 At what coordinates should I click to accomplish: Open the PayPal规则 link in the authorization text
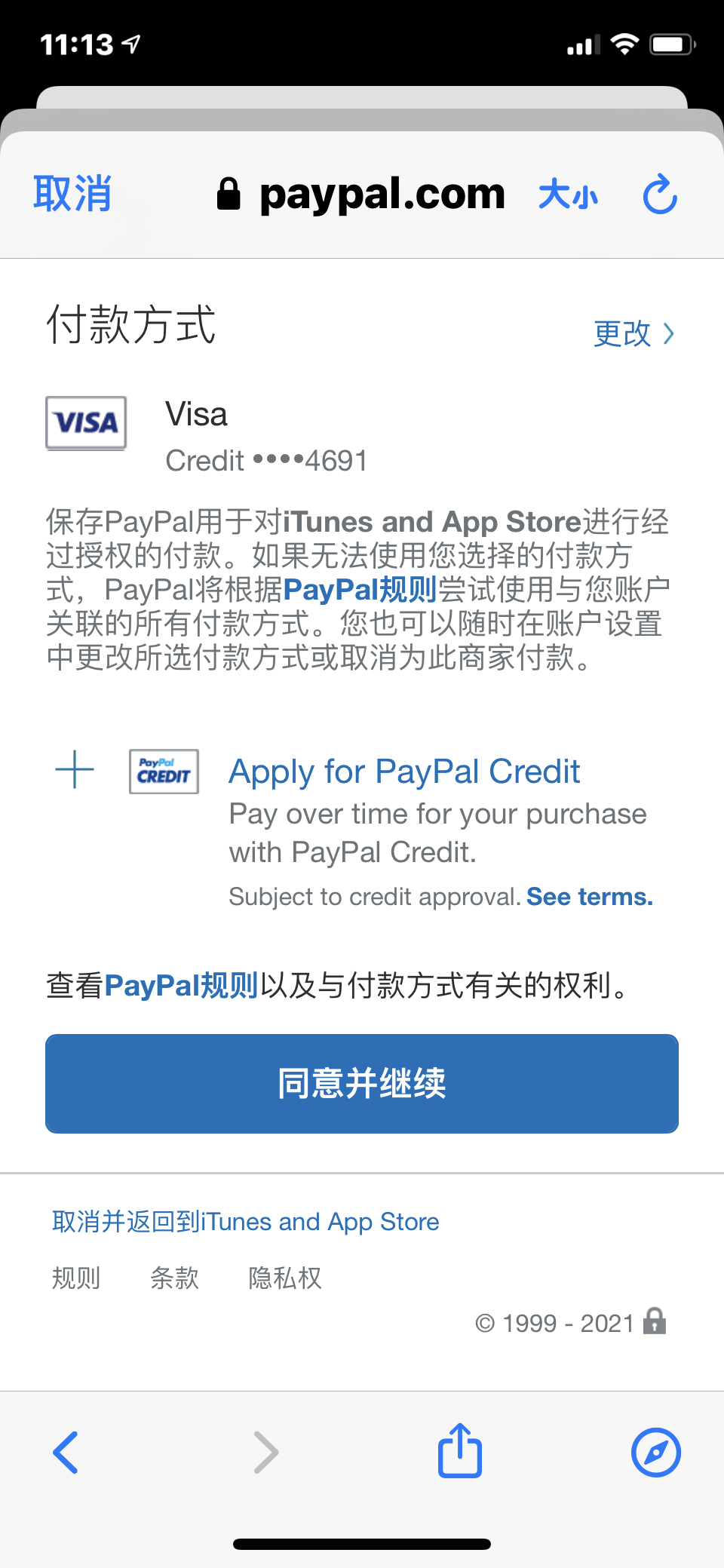coord(360,590)
